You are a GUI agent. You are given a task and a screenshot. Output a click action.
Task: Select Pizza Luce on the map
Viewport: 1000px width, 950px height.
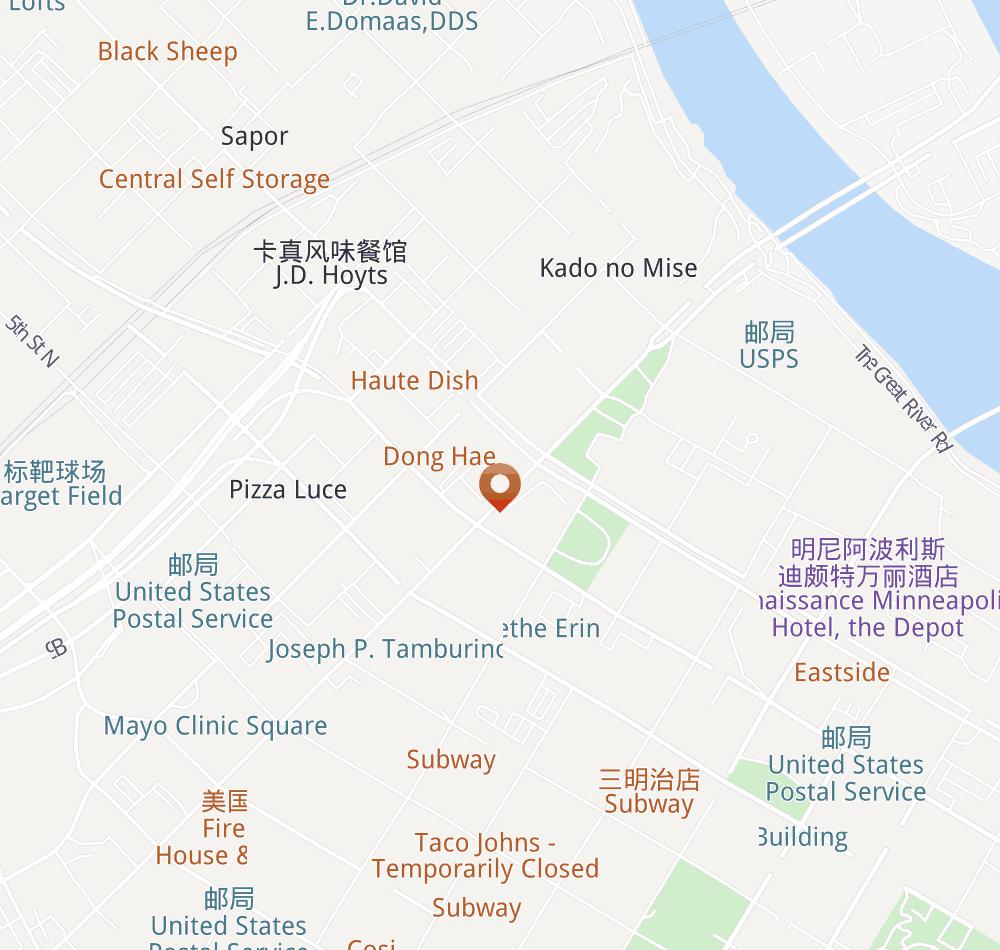288,490
